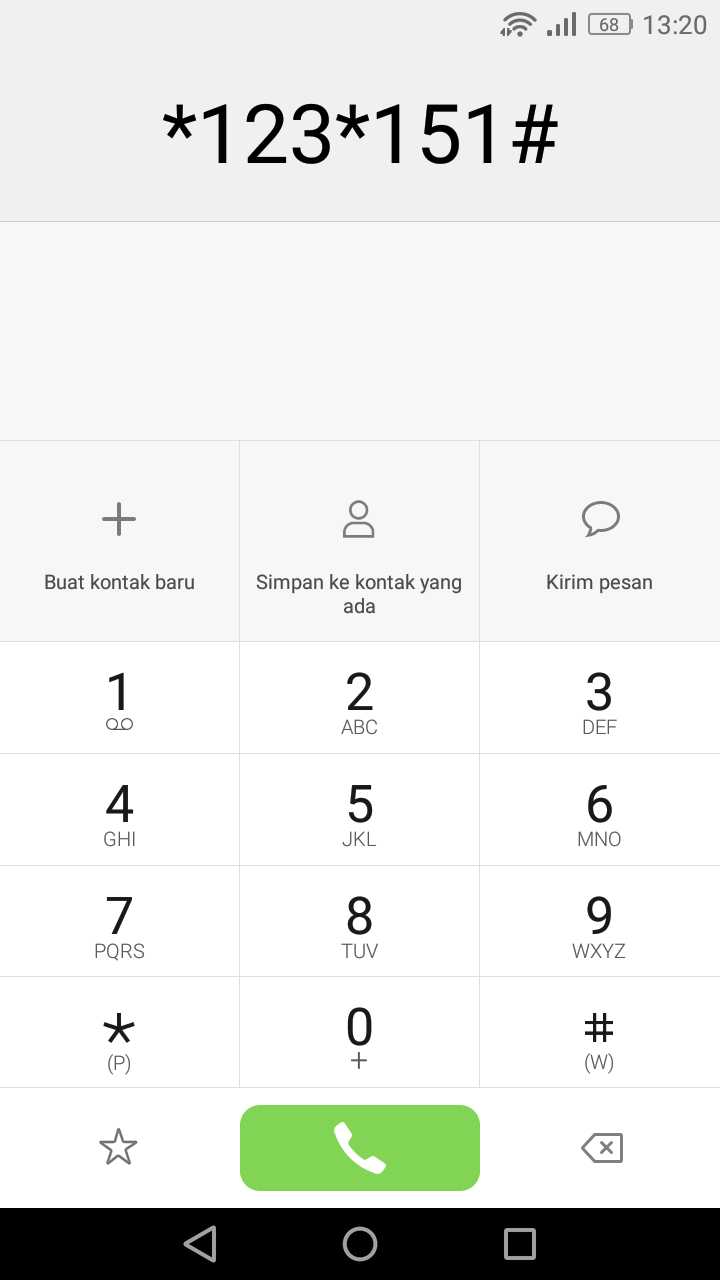Choose Kirim pesan option
The image size is (720, 1280).
(599, 541)
